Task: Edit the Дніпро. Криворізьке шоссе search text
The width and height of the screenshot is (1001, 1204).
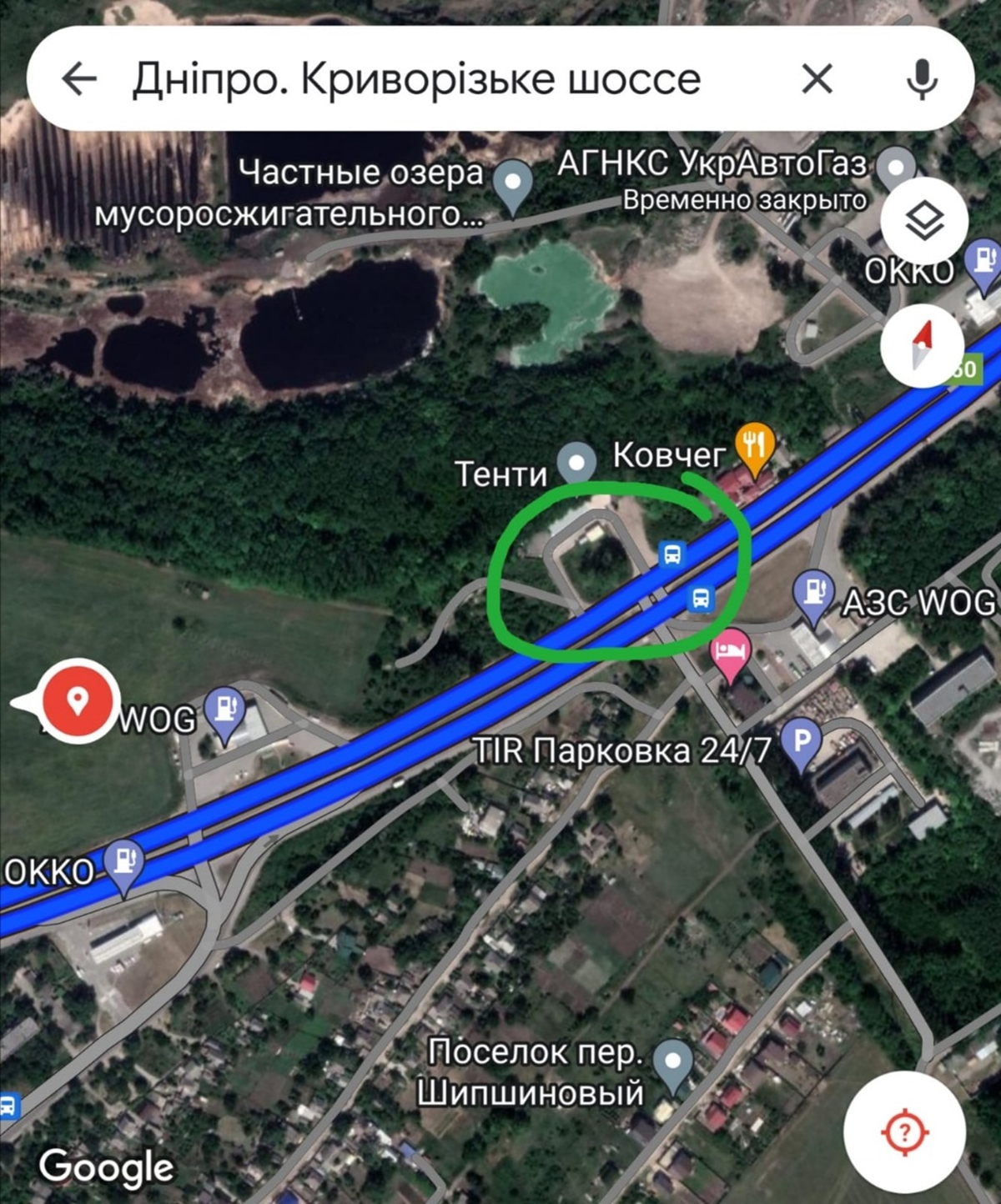Action: pos(417,79)
